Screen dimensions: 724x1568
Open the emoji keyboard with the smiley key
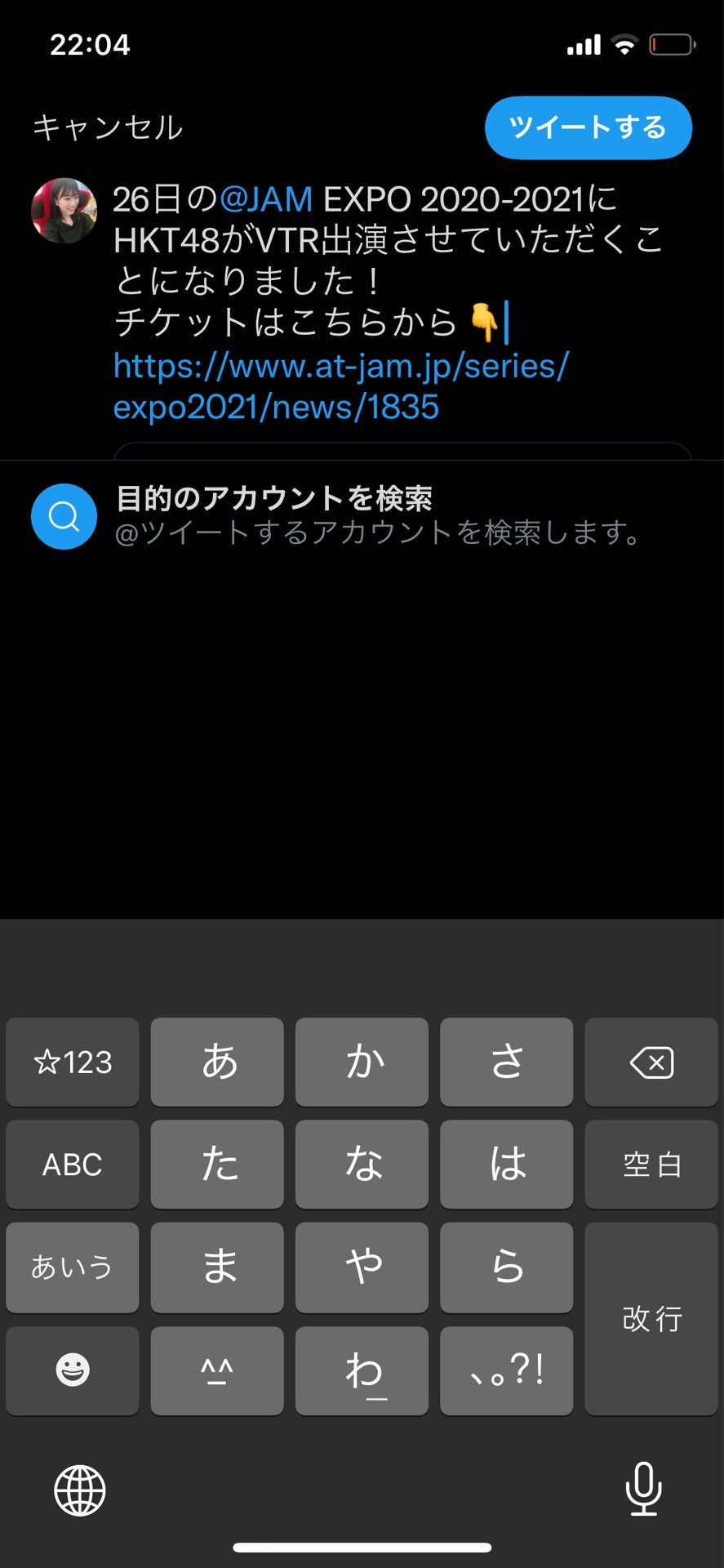[x=72, y=1370]
